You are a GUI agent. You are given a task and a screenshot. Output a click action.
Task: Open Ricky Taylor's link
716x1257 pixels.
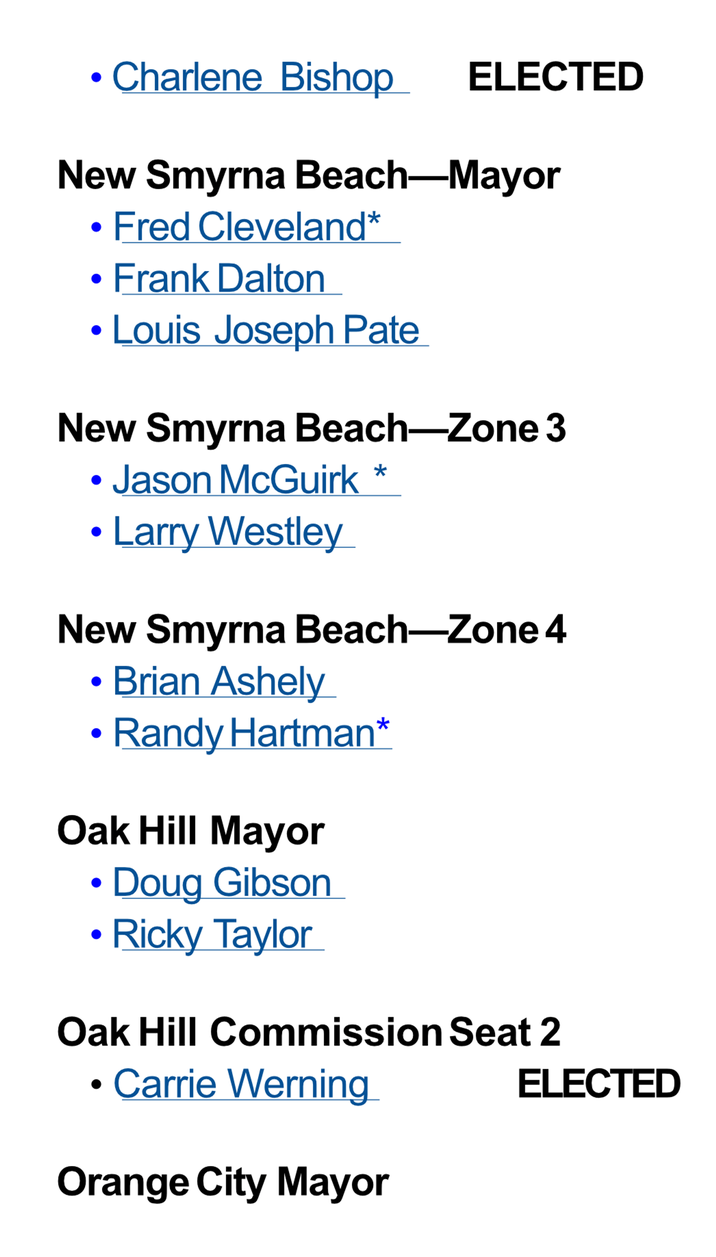coord(213,935)
